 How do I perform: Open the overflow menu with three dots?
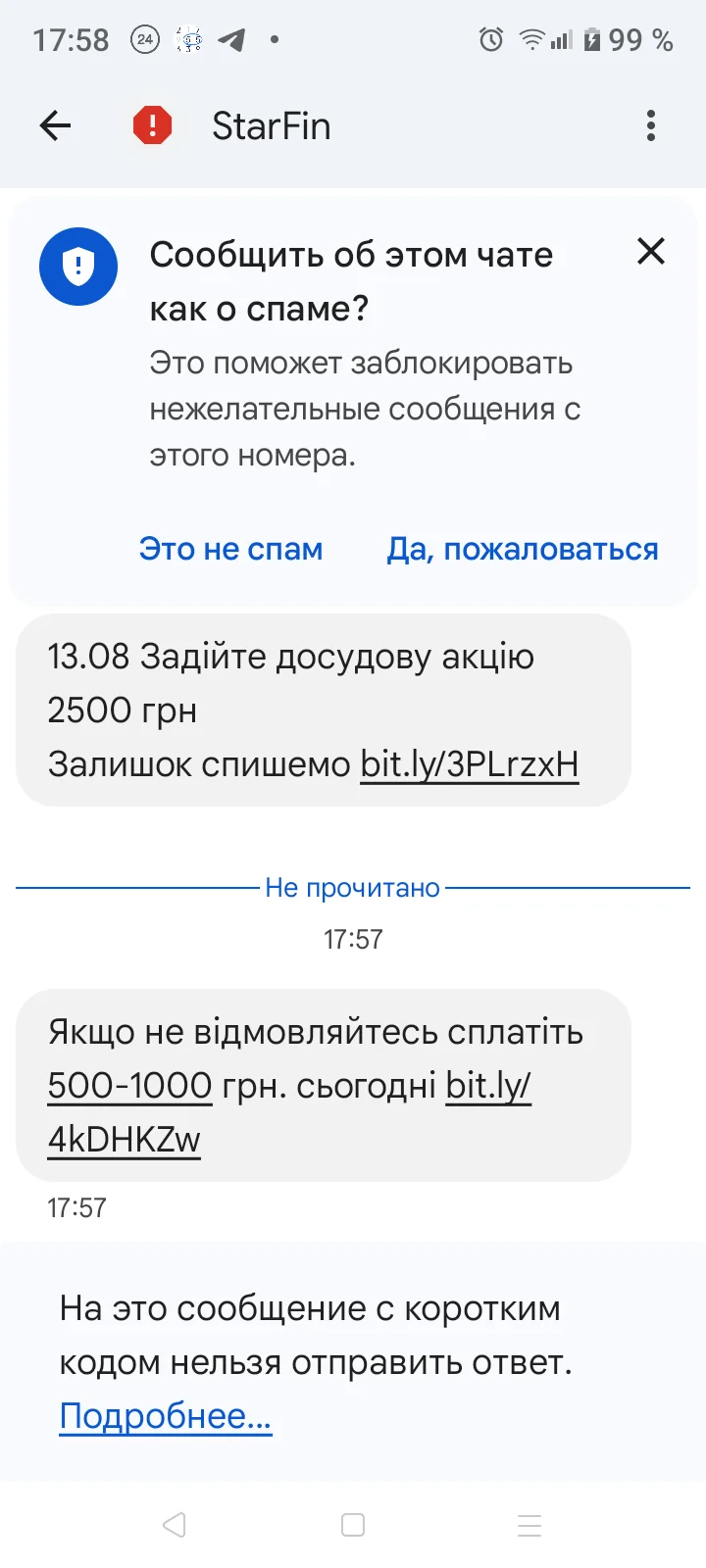click(x=650, y=125)
